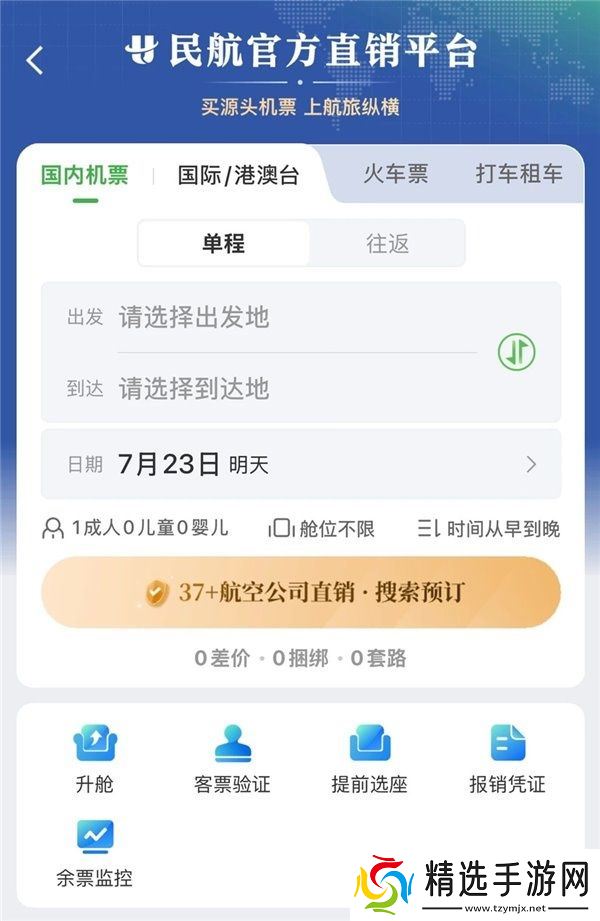The width and height of the screenshot is (600, 921).
Task: Edit passenger count 1成人0儿童0婴儿
Action: pos(135,529)
